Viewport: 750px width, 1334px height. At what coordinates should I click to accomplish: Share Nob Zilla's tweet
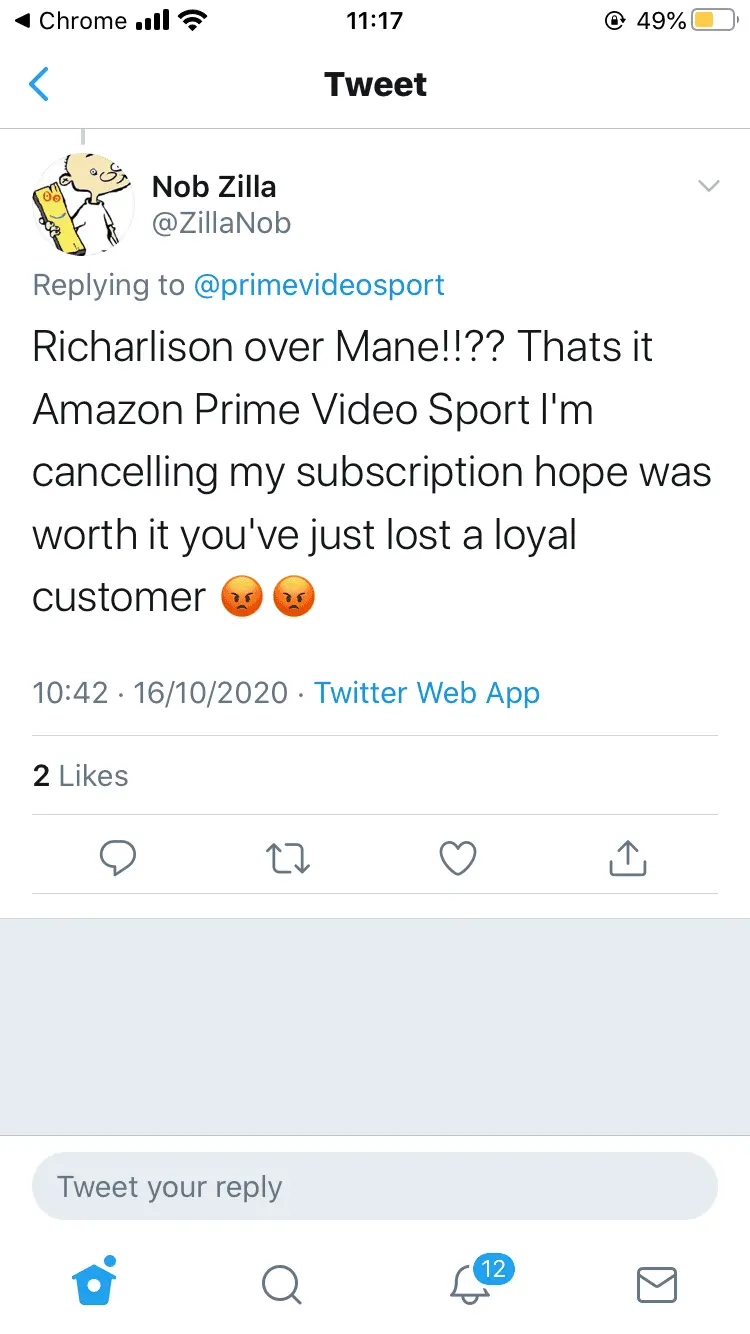[628, 858]
